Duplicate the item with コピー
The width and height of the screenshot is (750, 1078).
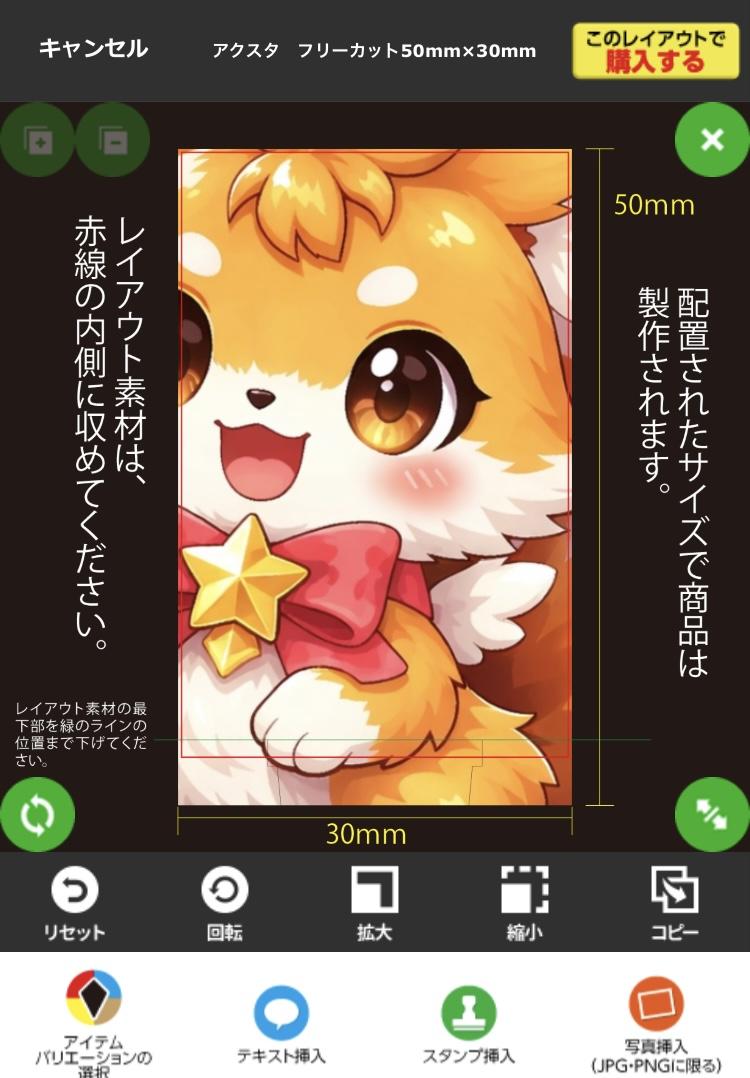click(x=675, y=903)
